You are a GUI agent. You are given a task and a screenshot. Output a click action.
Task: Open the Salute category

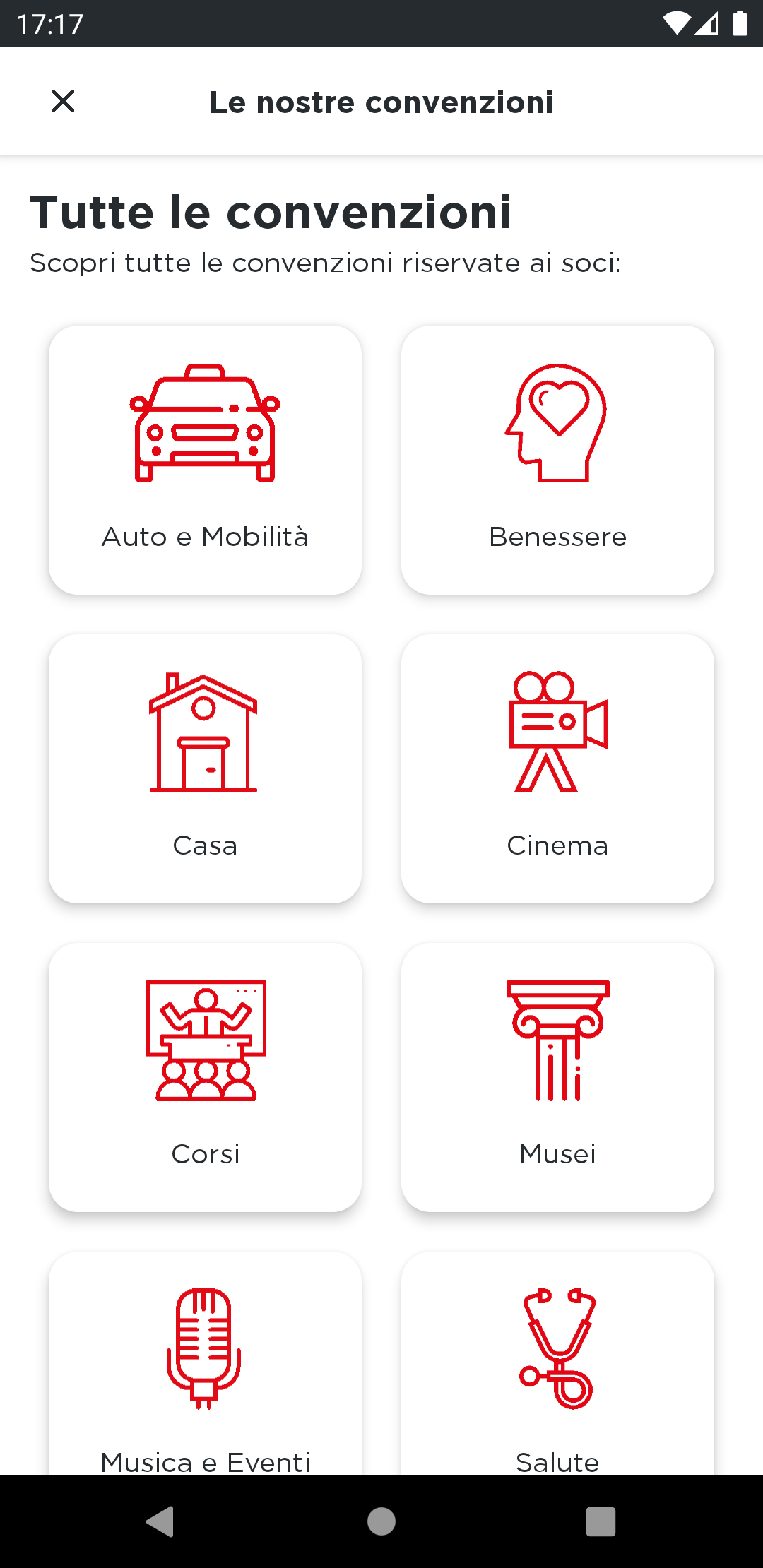557,1363
